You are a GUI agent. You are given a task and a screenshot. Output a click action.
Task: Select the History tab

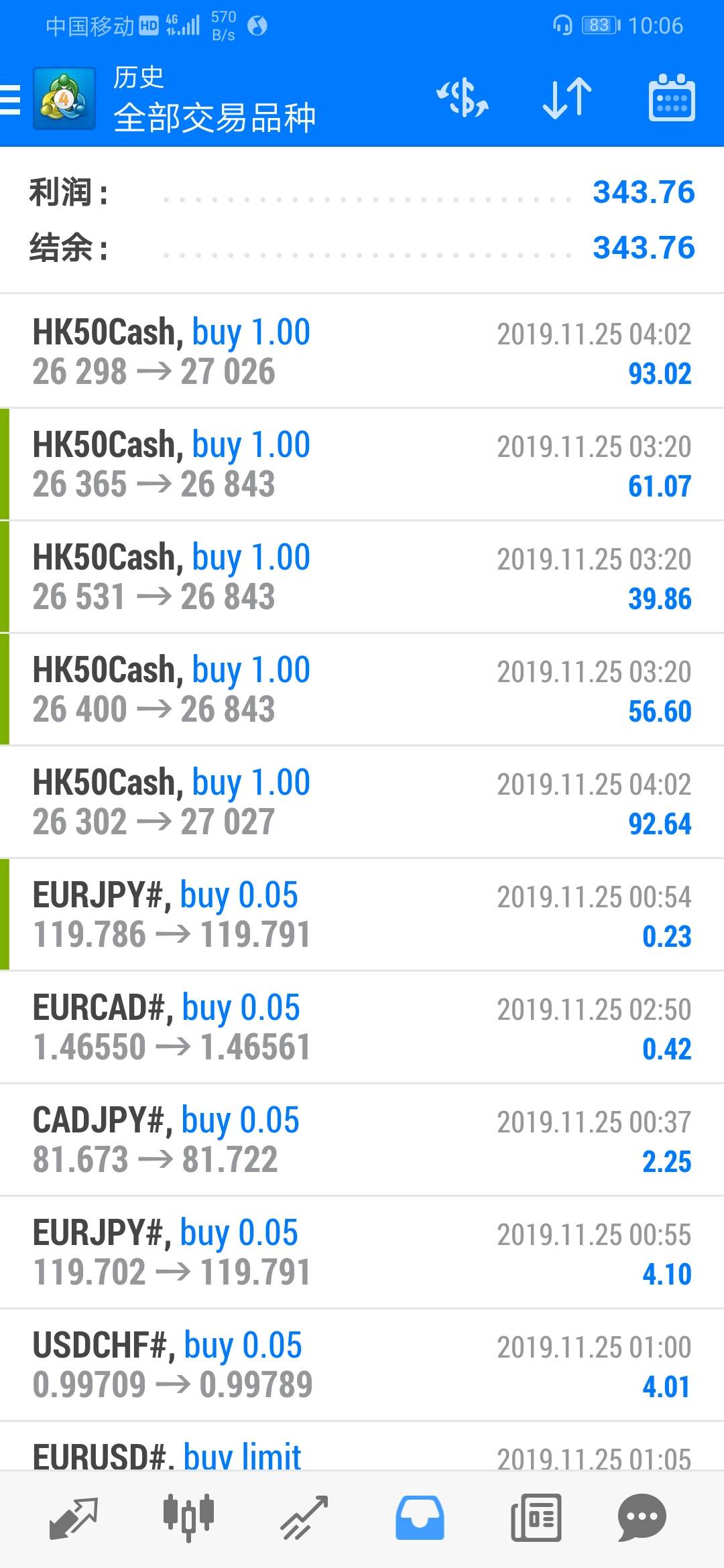[420, 1517]
